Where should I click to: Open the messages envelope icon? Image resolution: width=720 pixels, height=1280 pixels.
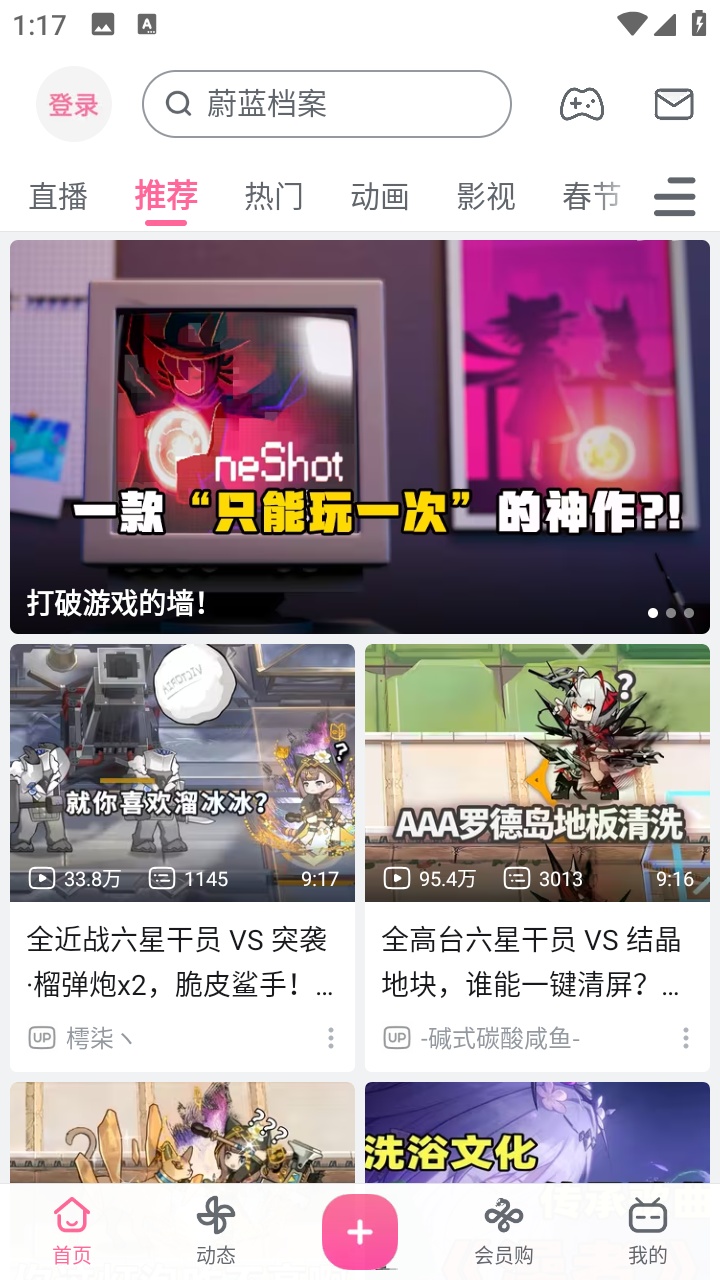point(674,104)
